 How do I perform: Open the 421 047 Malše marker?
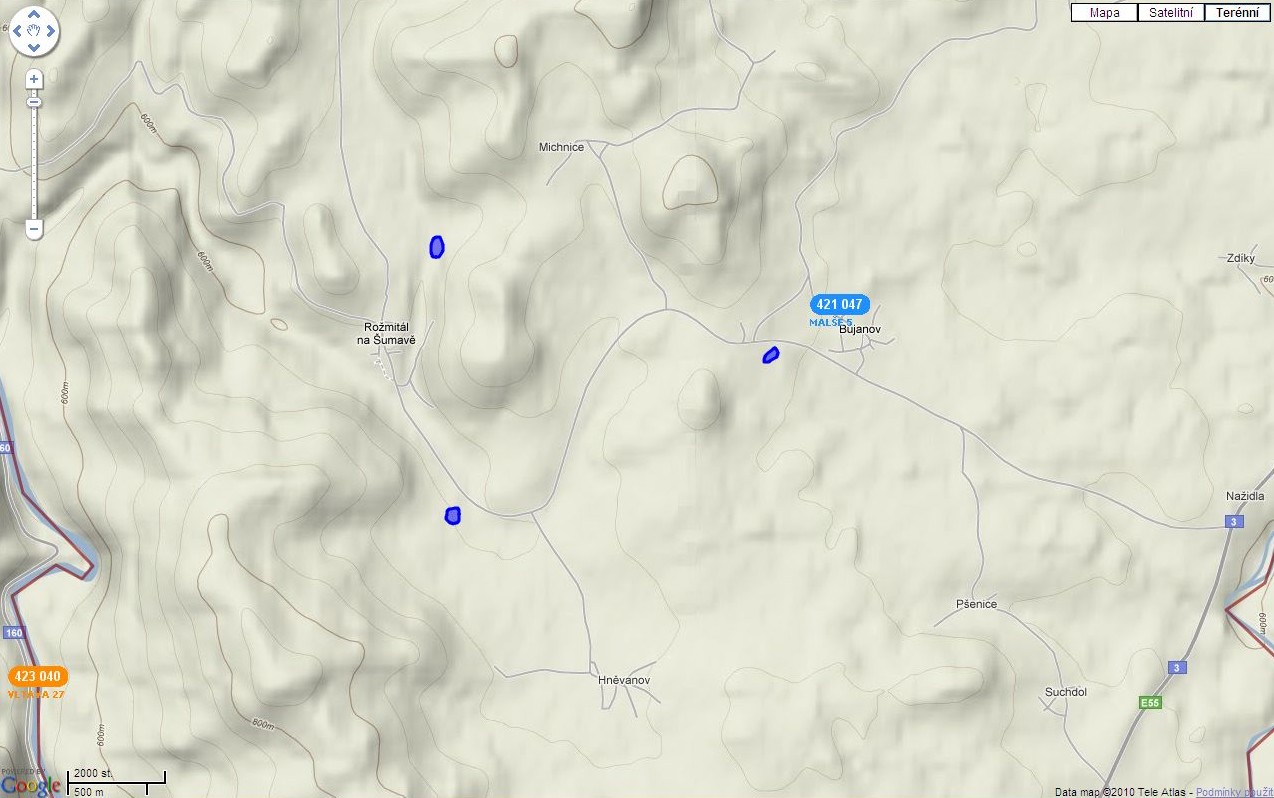coord(839,304)
